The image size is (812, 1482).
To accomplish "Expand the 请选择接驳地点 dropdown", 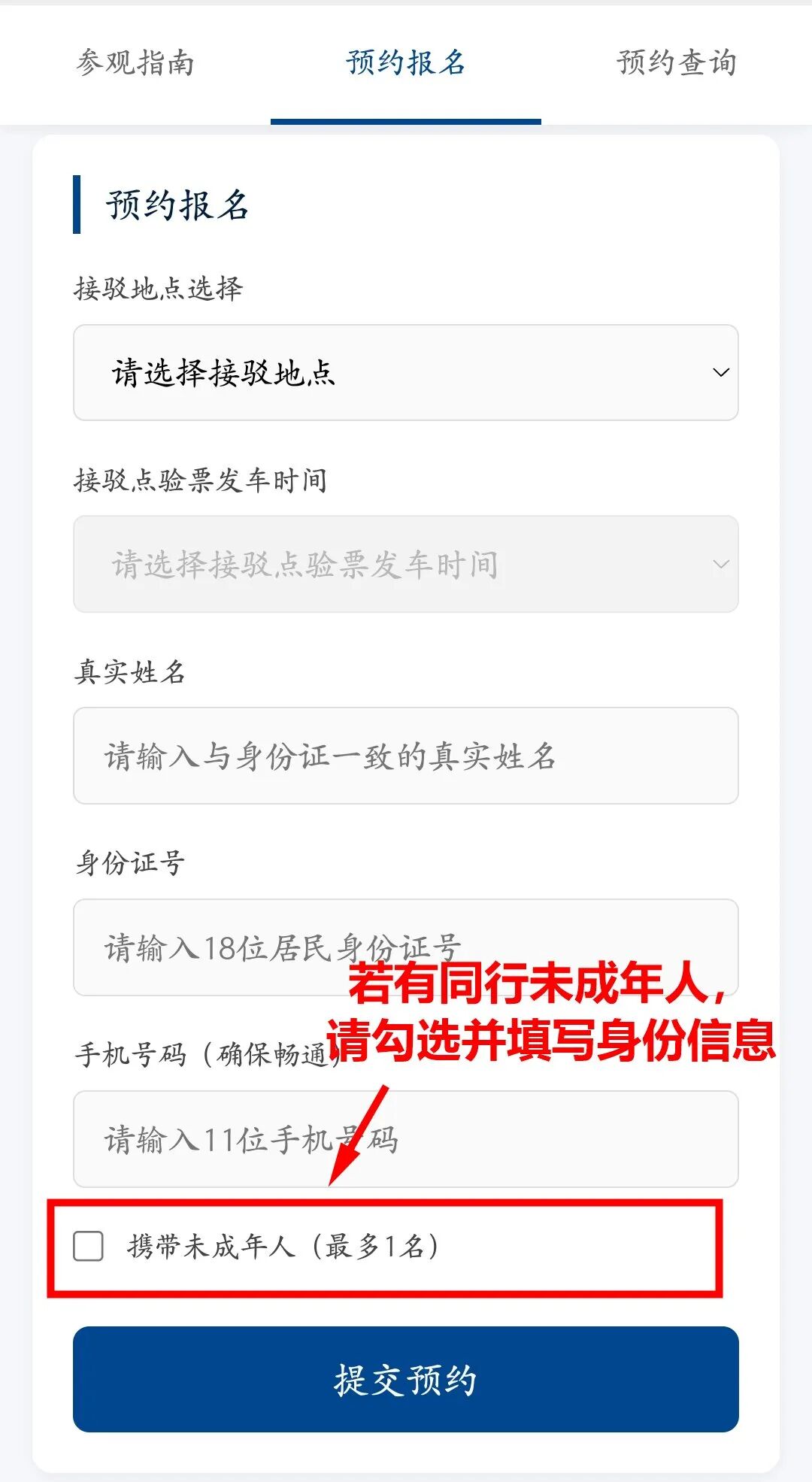I will point(406,373).
